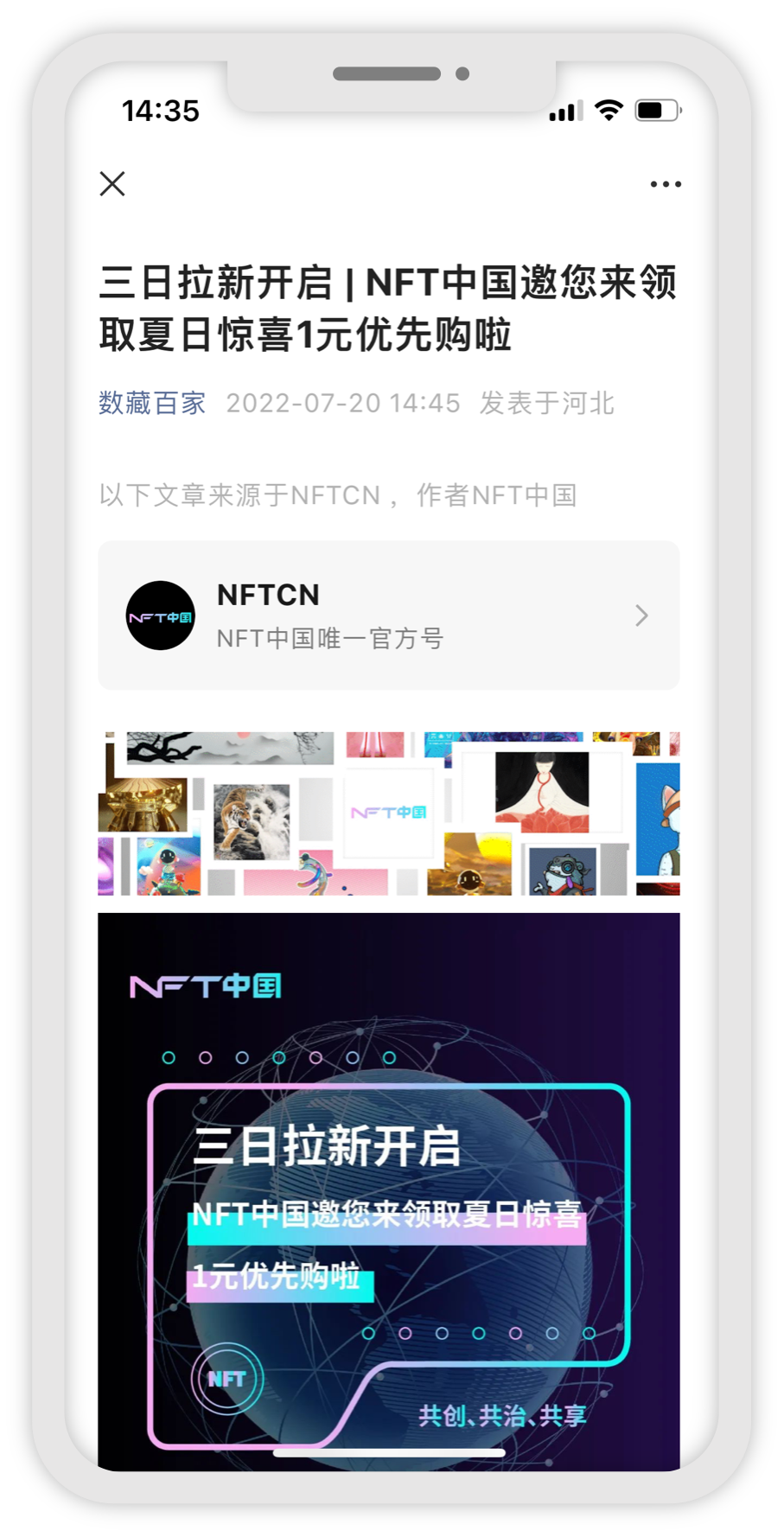Viewport: 784px width, 1537px height.
Task: Close the article with the X icon
Action: (x=112, y=183)
